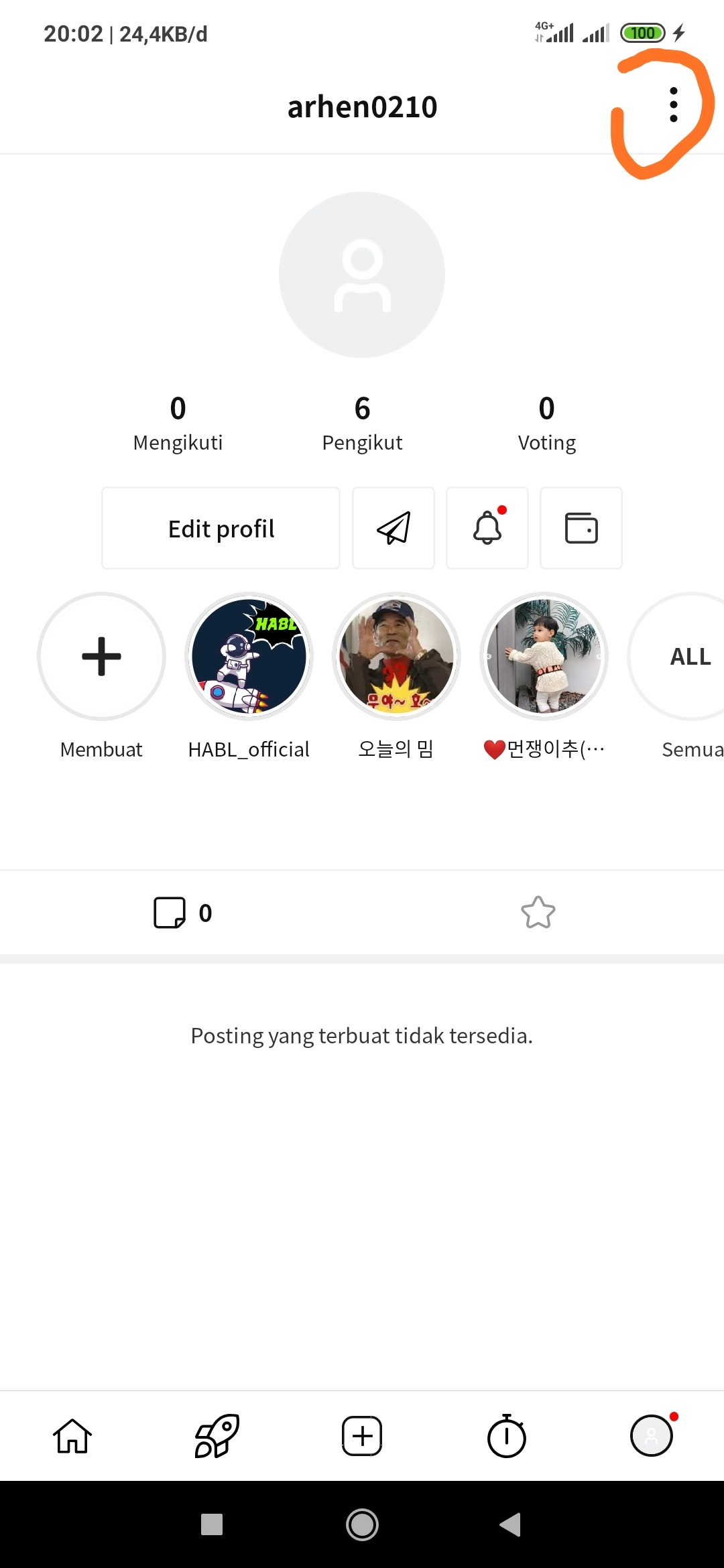Go to the Home tab
The height and width of the screenshot is (1568, 724).
[72, 1436]
